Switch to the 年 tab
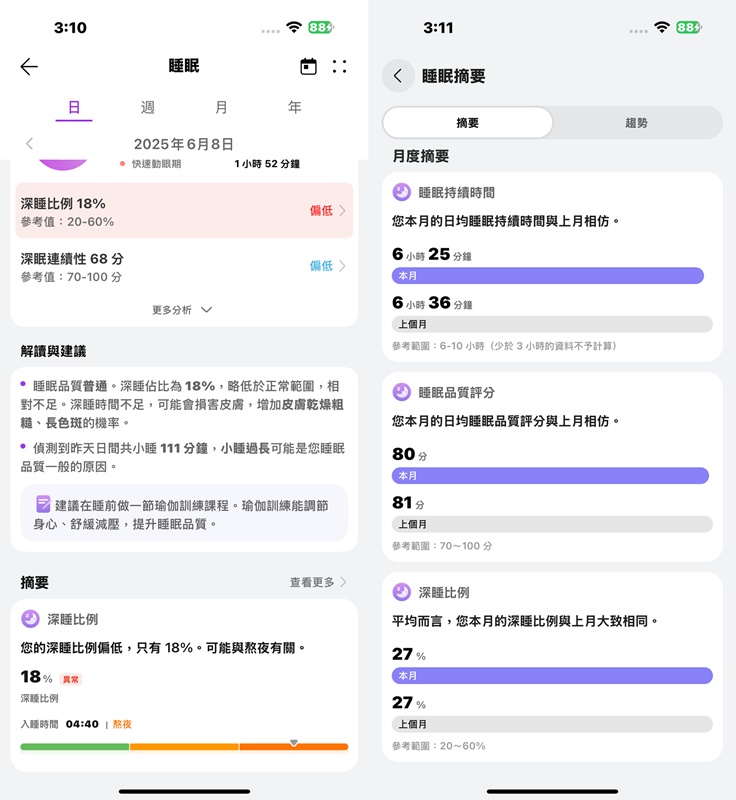The height and width of the screenshot is (800, 736). click(x=294, y=107)
